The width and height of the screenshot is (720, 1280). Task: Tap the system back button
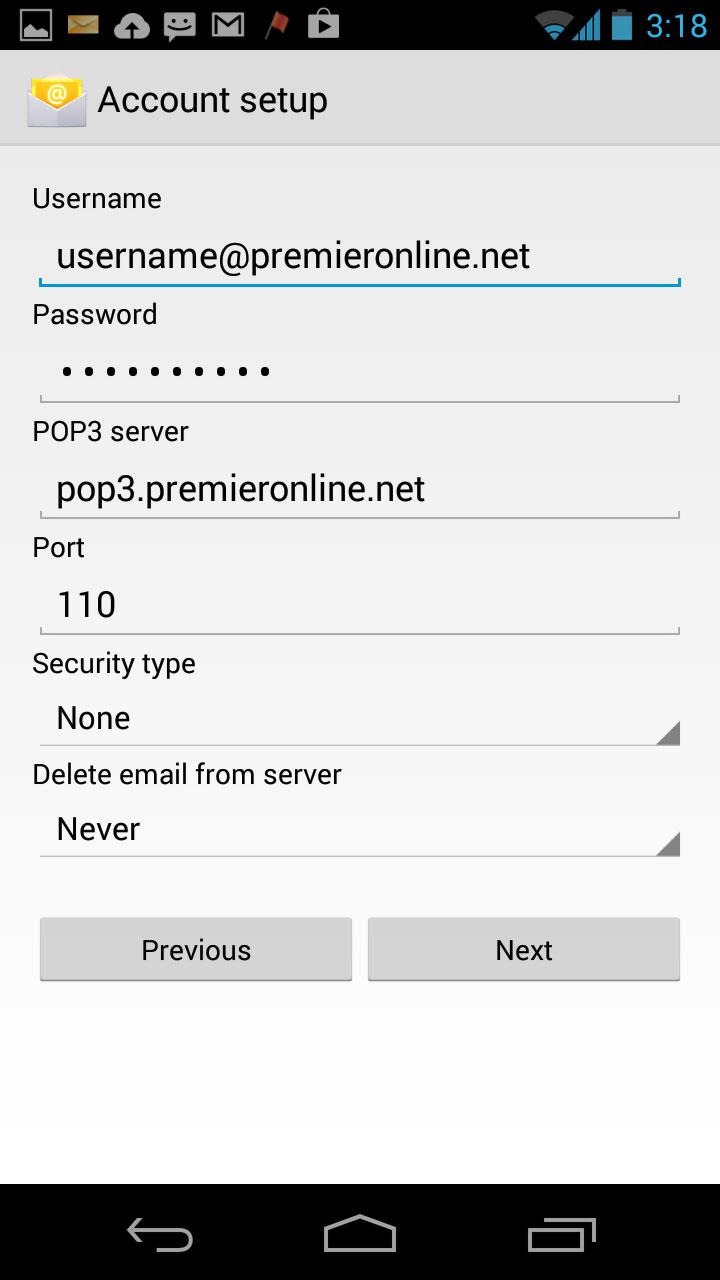tap(160, 1234)
